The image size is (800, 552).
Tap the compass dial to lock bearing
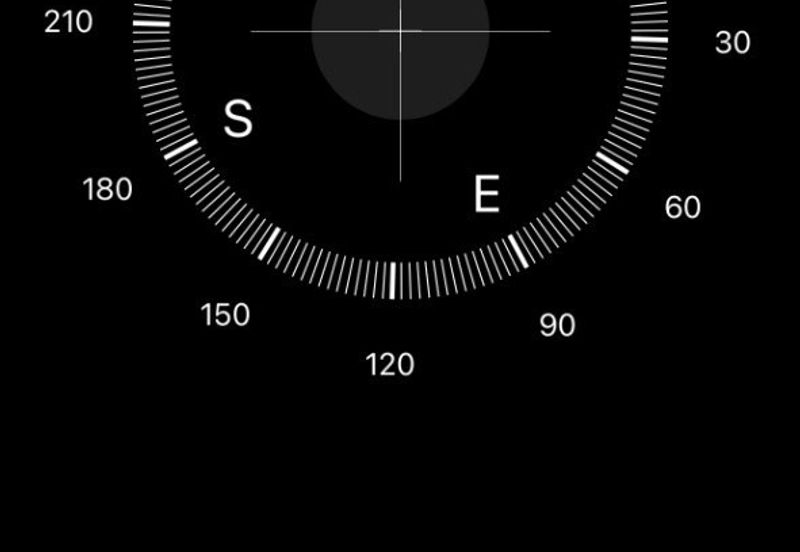coord(400,150)
